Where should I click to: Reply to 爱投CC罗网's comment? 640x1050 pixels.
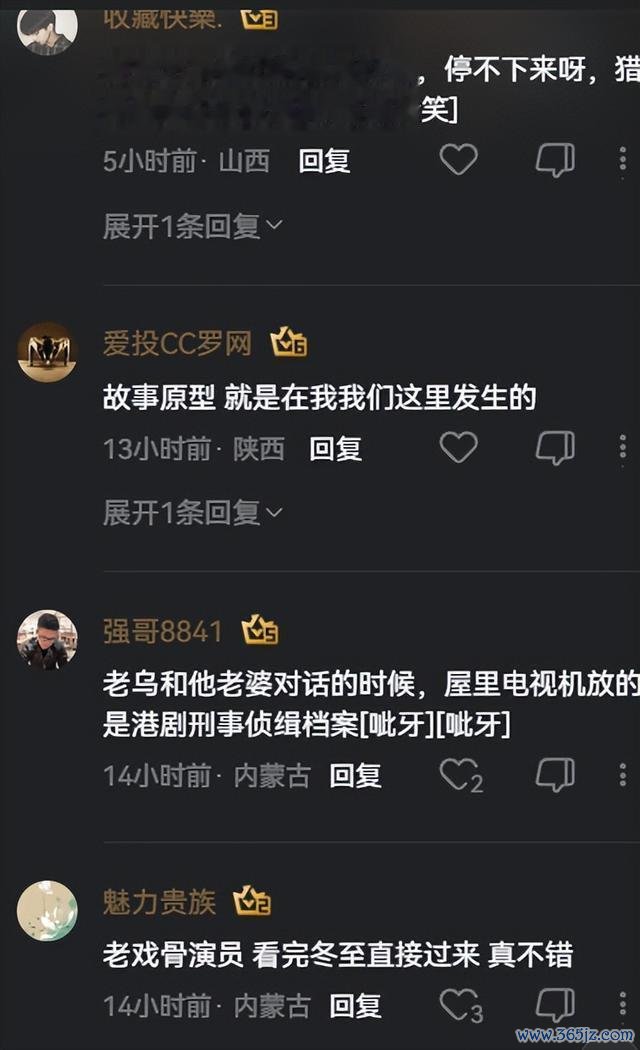pyautogui.click(x=335, y=450)
